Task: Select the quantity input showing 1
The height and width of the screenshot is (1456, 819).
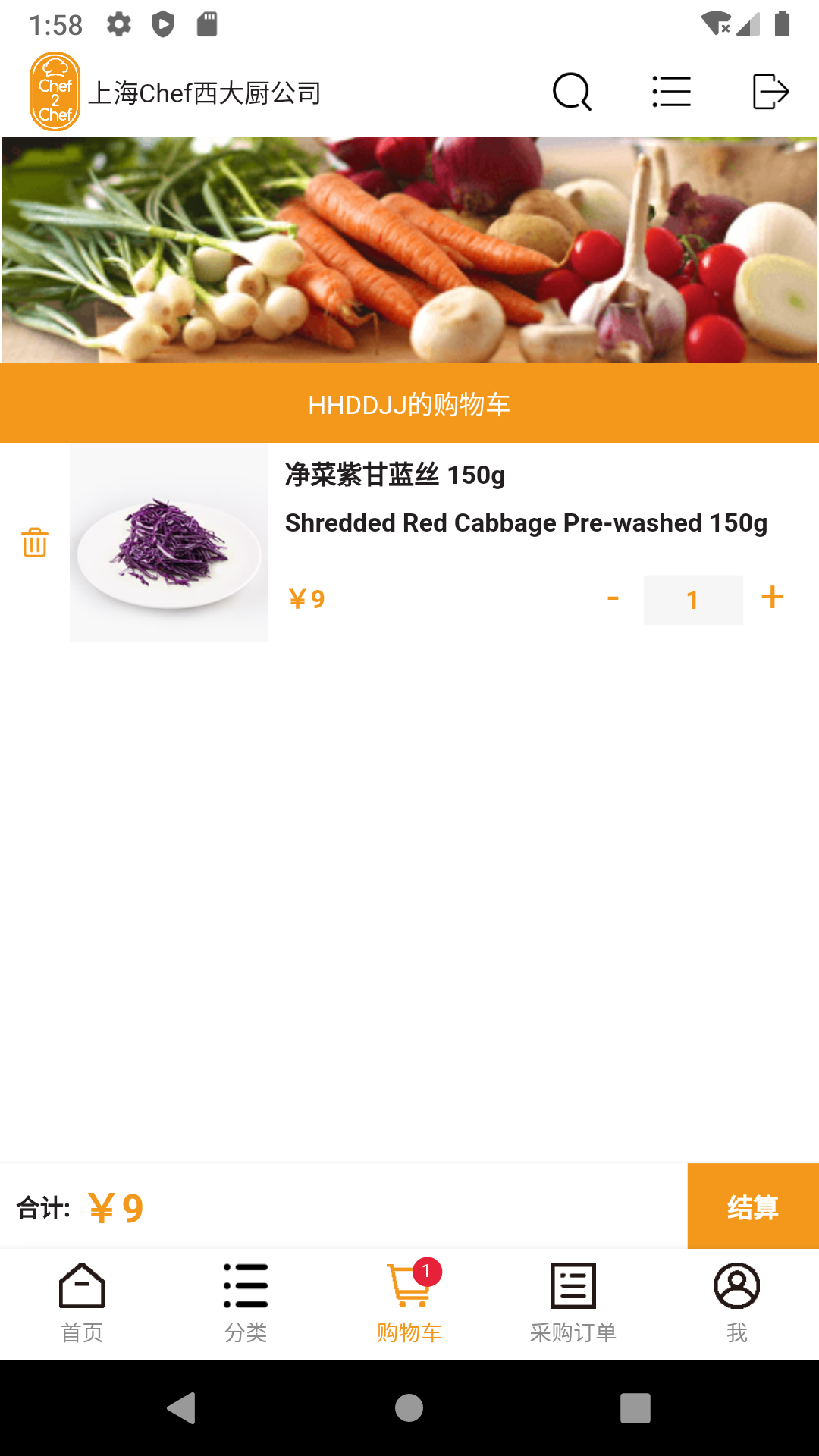Action: [x=692, y=600]
